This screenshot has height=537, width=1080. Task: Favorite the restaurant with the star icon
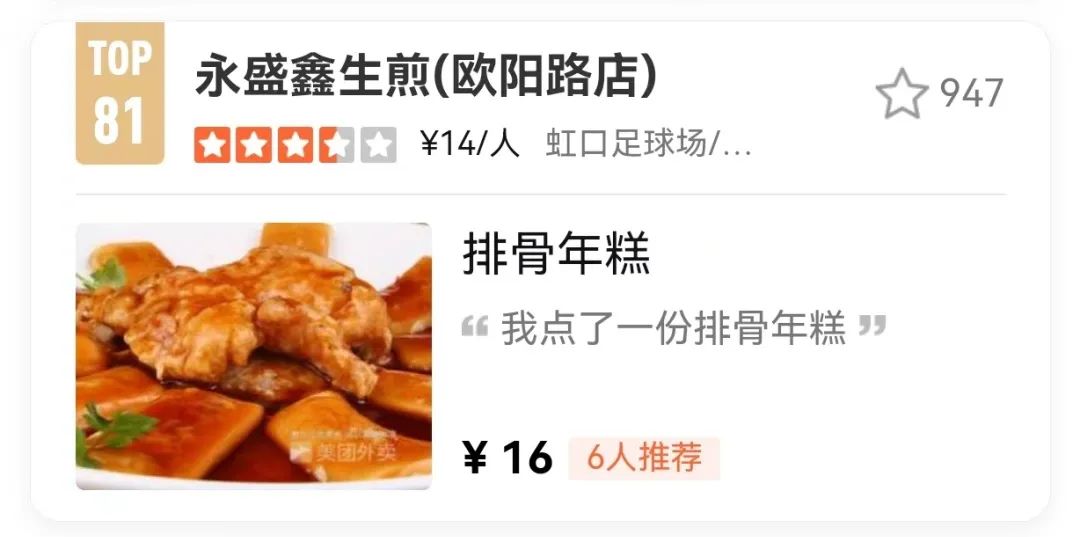[x=901, y=94]
